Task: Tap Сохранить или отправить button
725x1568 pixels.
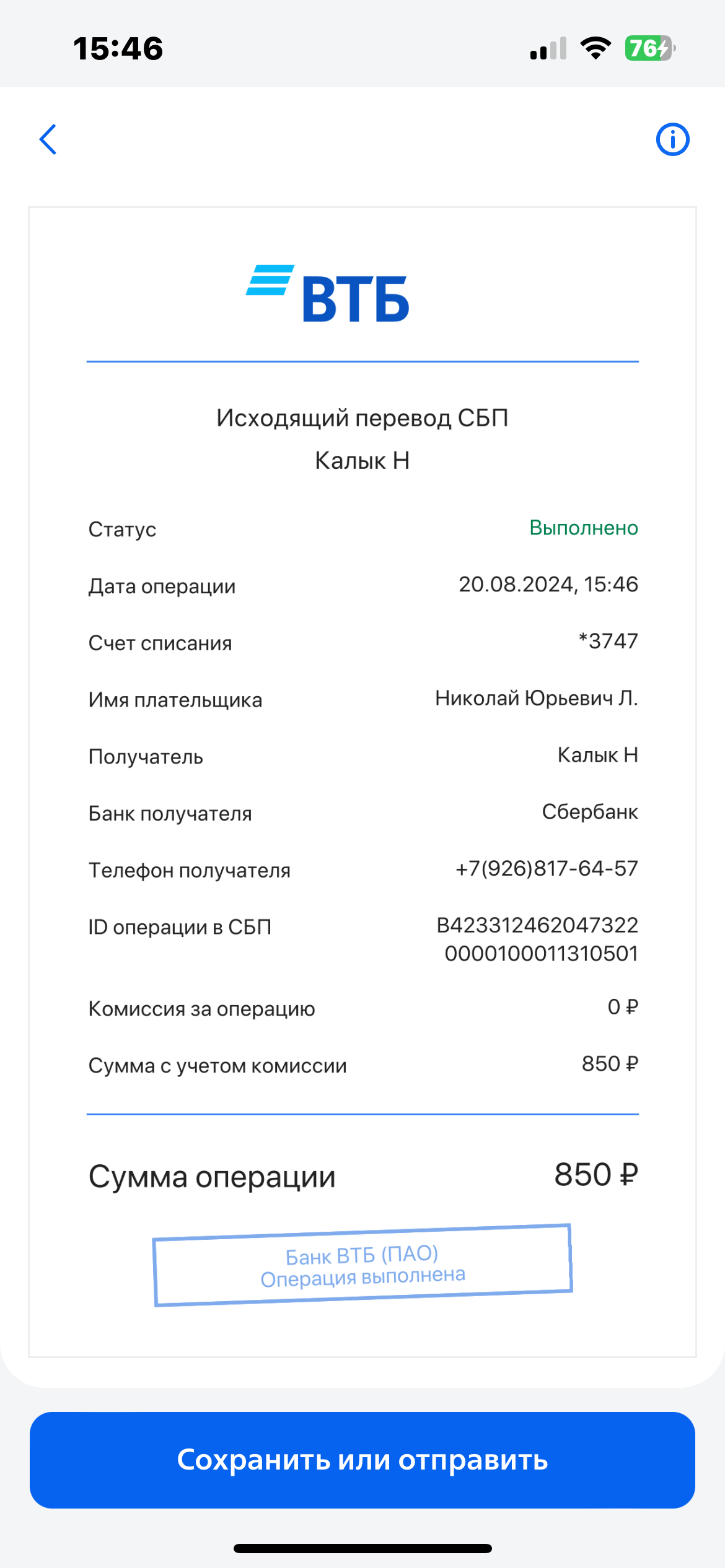Action: tap(362, 1460)
